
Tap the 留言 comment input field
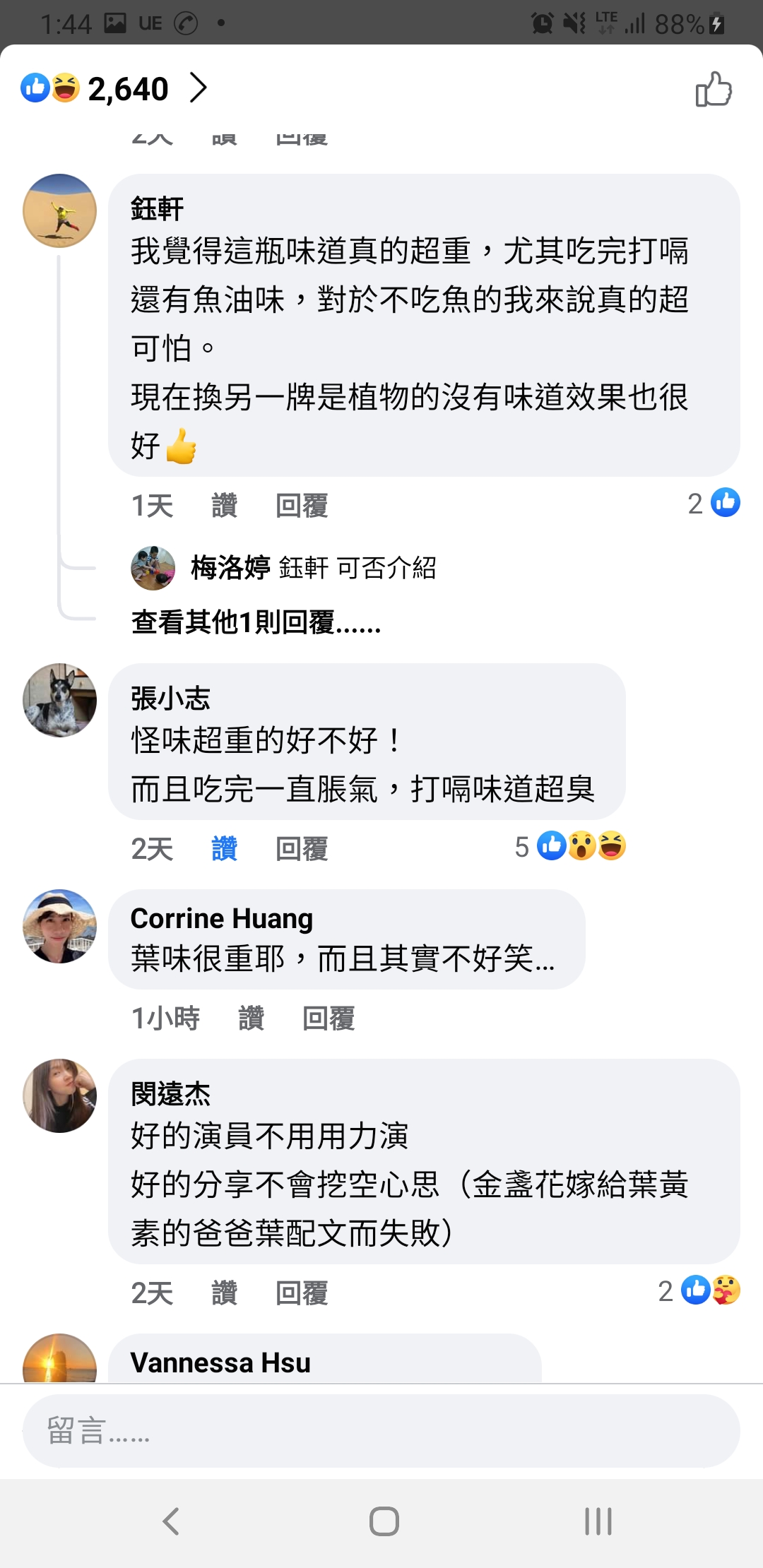click(x=381, y=1431)
